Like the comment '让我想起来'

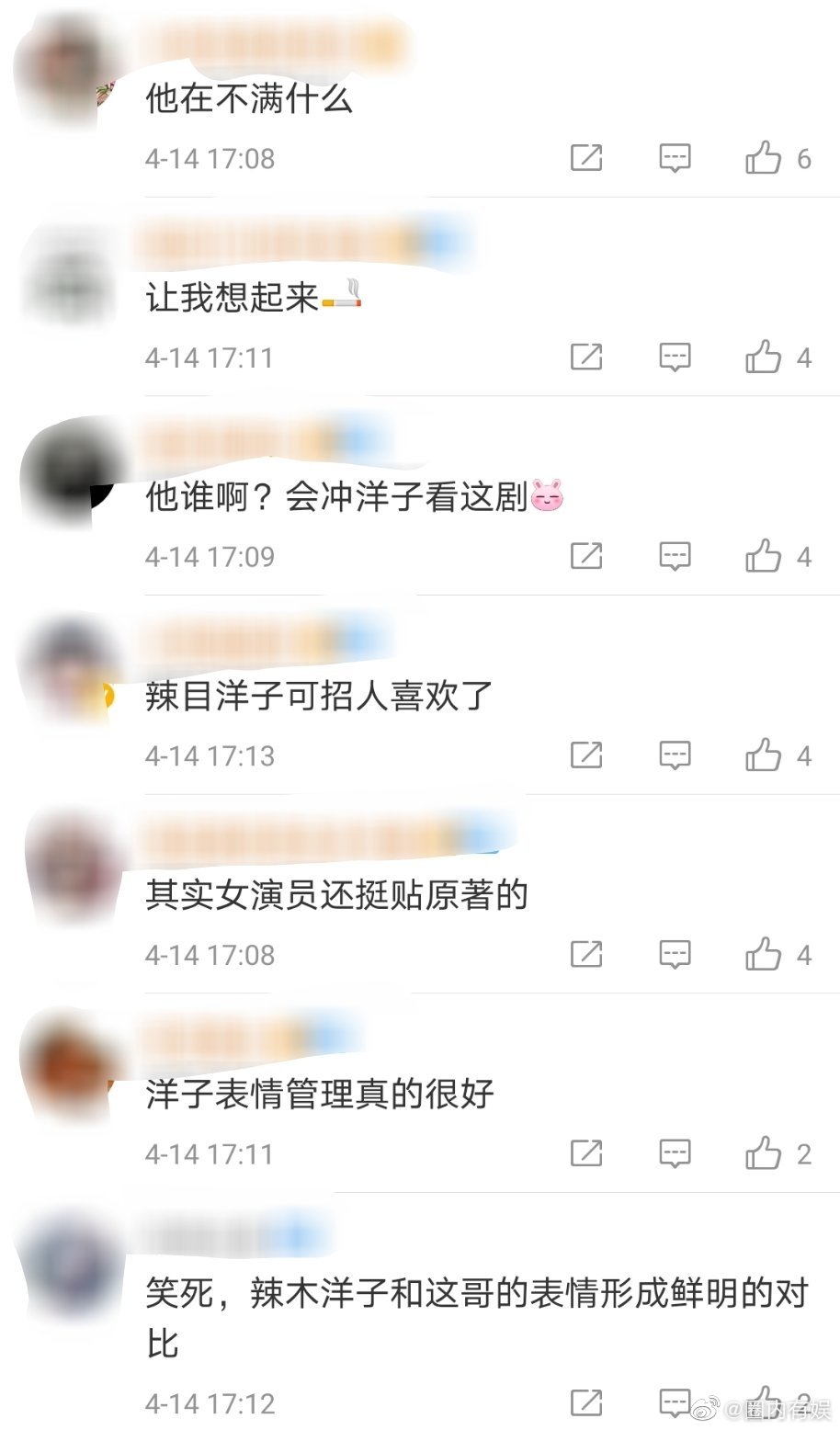tap(763, 357)
